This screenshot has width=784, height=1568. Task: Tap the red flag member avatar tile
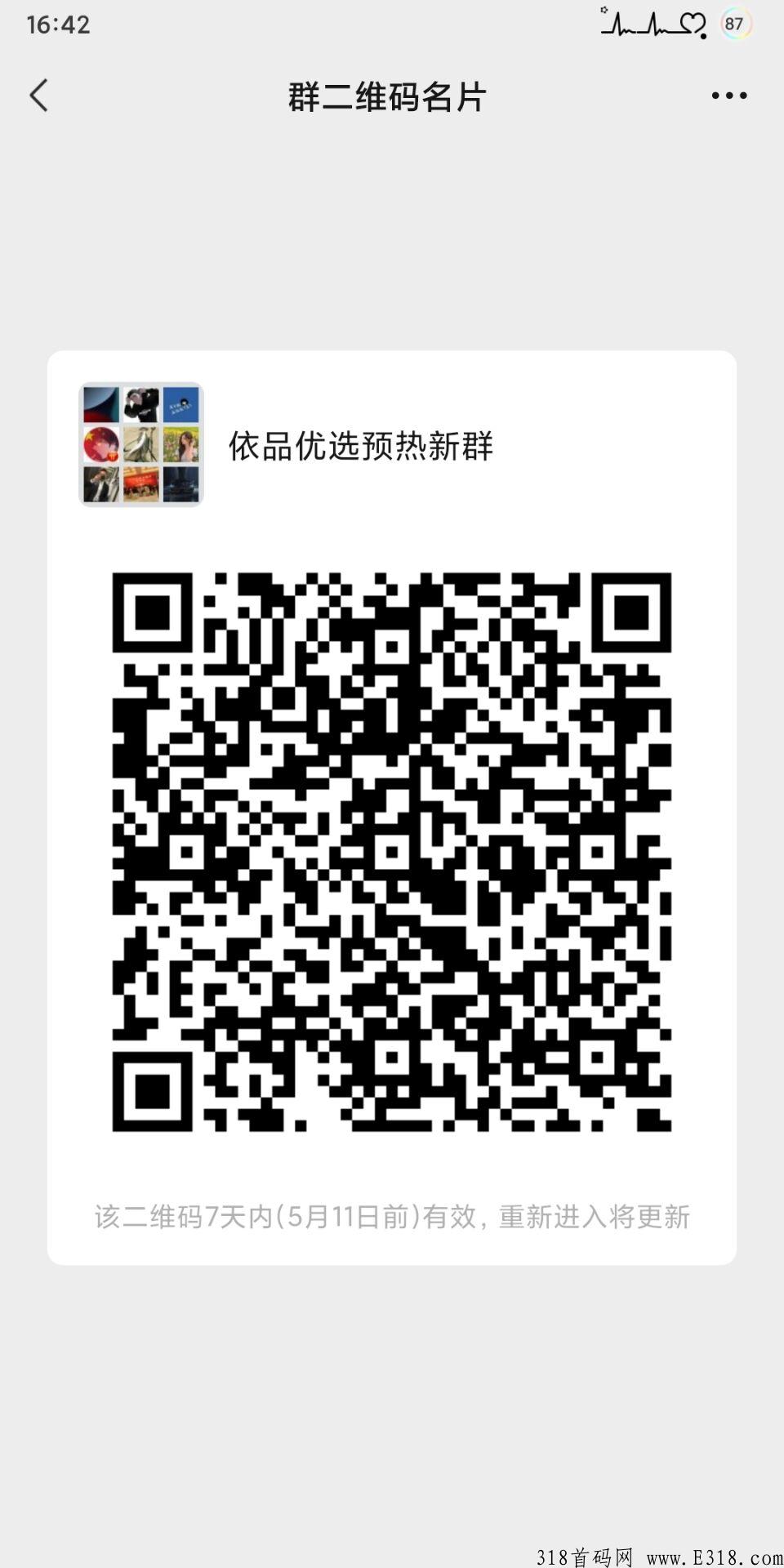point(100,444)
